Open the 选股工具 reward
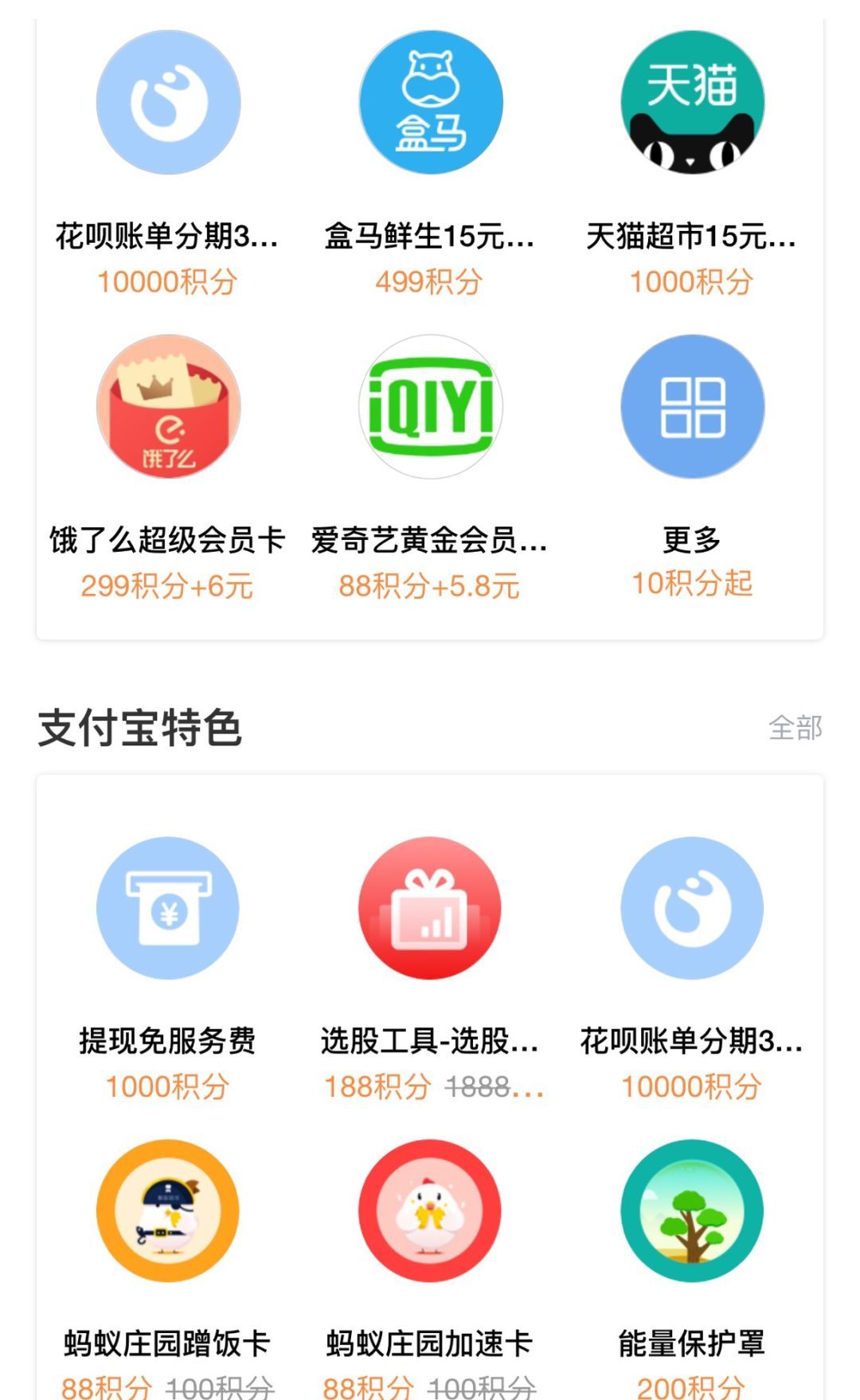This screenshot has height=1400, width=860. pyautogui.click(x=430, y=908)
